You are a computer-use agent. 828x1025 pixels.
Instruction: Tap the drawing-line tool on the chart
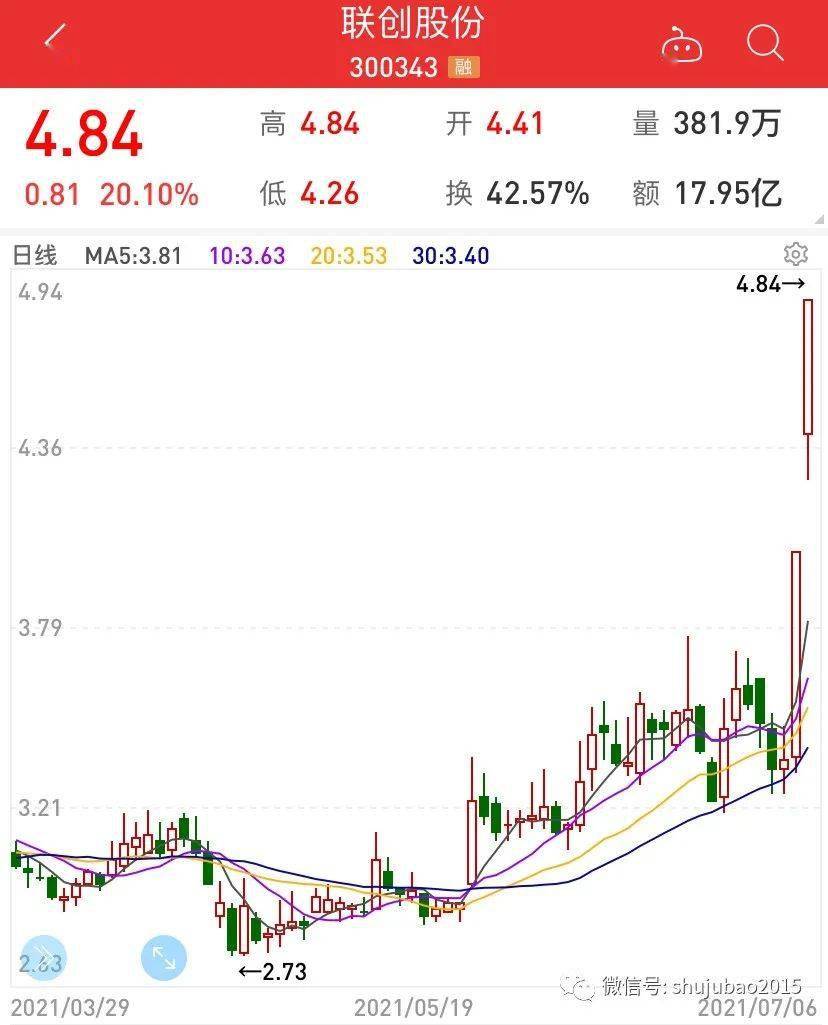point(43,958)
